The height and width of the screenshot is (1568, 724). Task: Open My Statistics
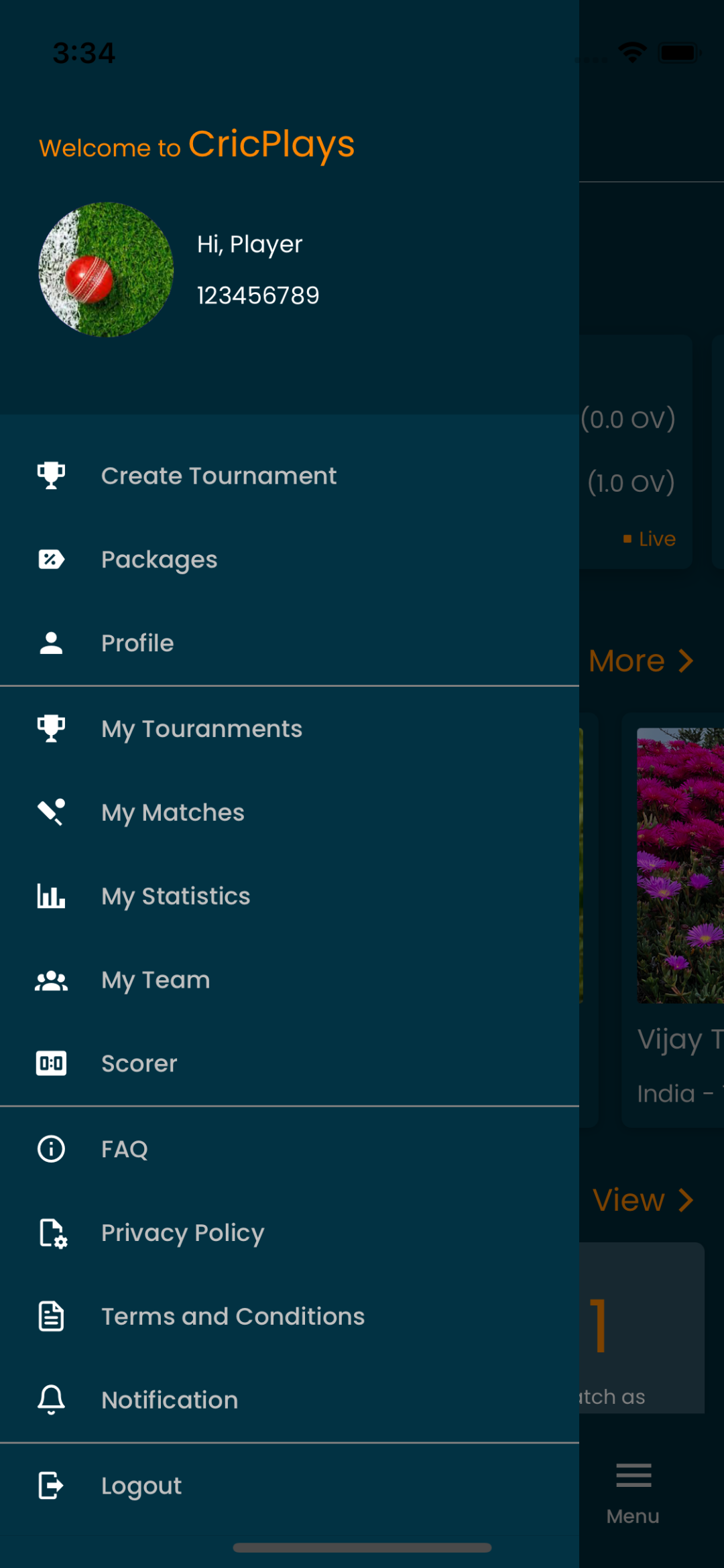coord(290,897)
